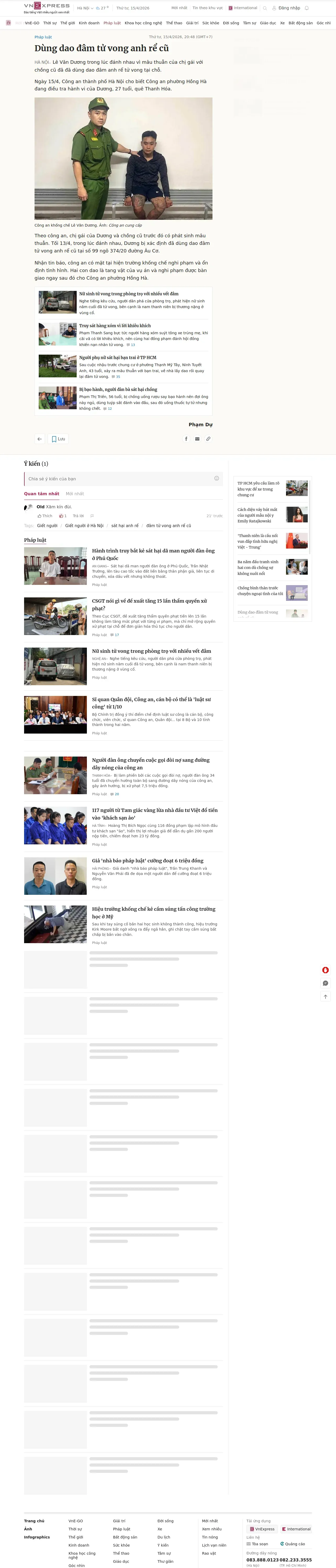Go back using the arrow under the article

click(x=40, y=439)
